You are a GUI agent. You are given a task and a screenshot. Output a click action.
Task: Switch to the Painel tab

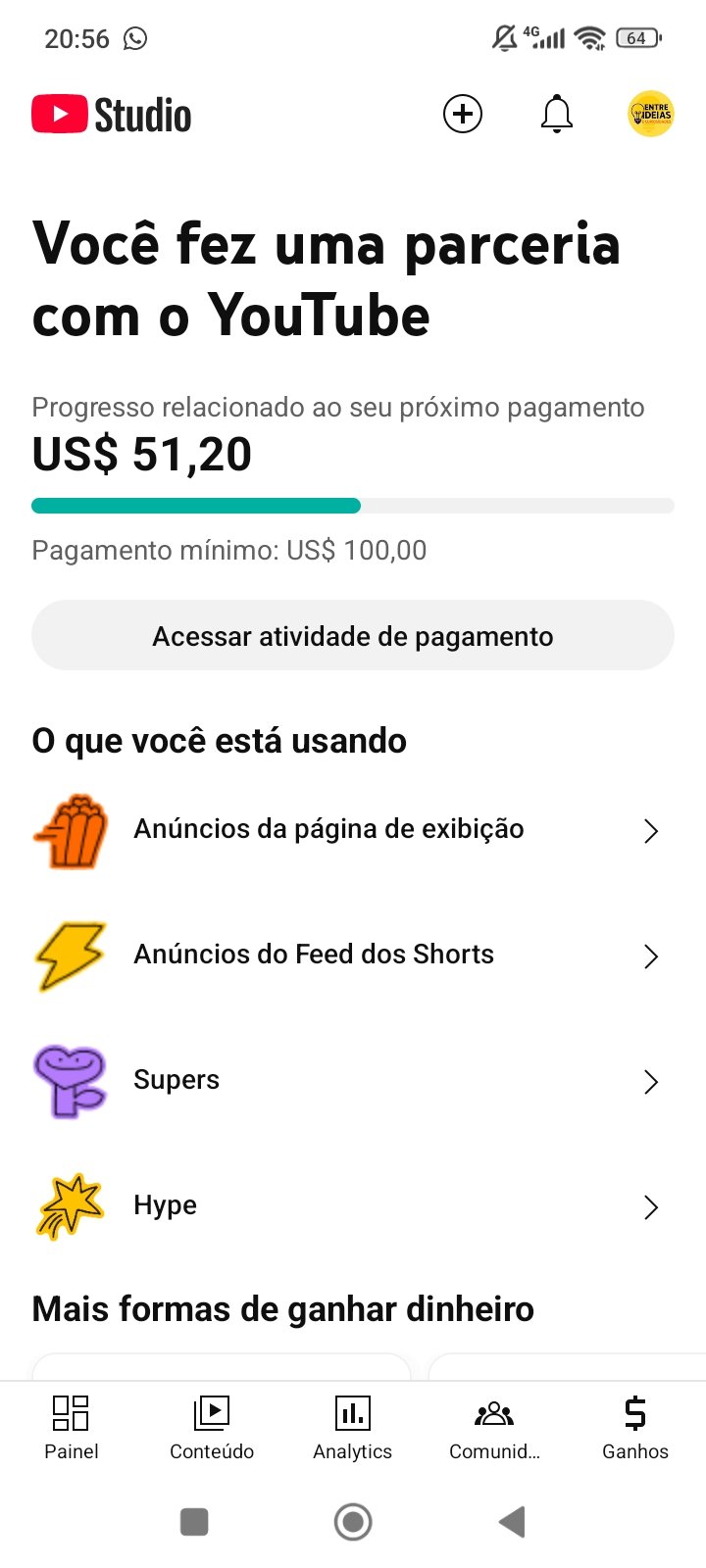point(71,1427)
